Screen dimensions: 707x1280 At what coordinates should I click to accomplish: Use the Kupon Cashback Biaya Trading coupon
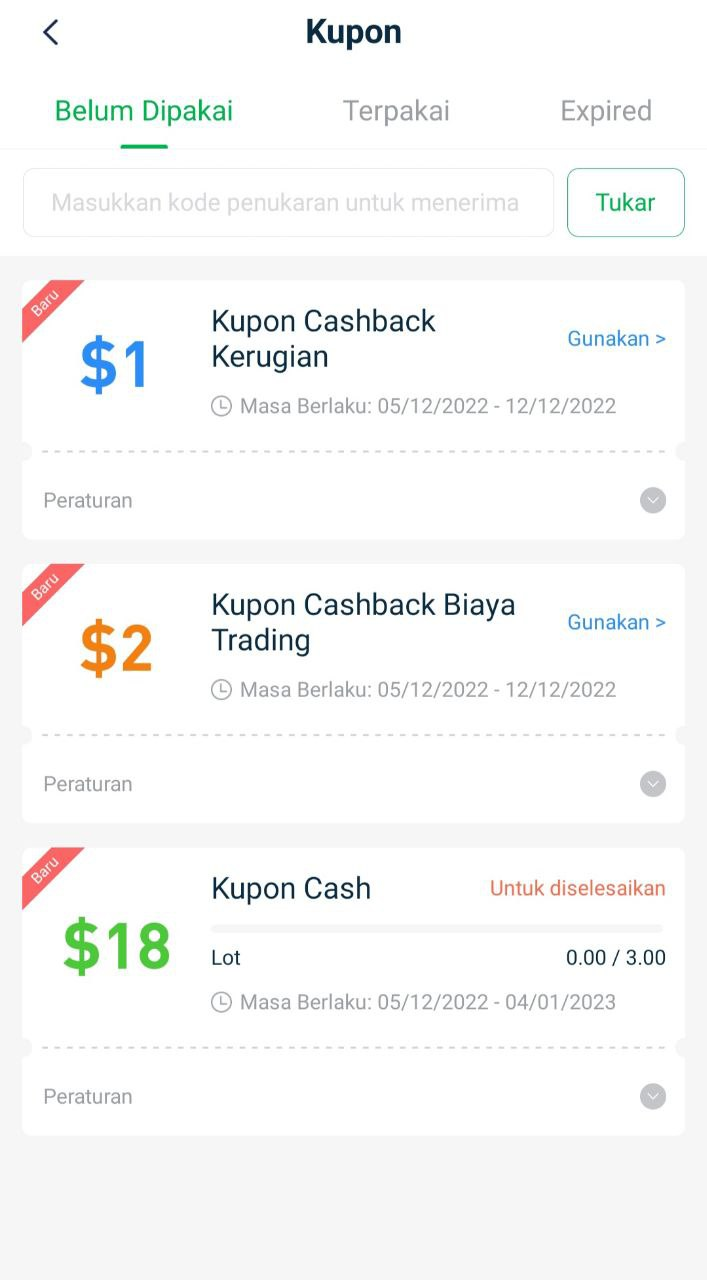(616, 622)
